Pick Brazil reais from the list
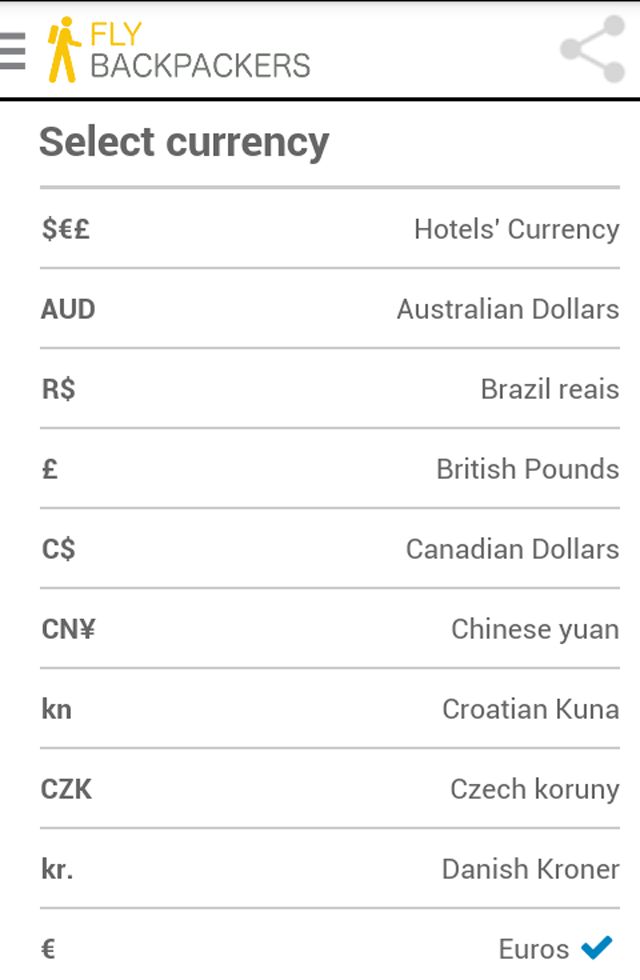 point(330,389)
